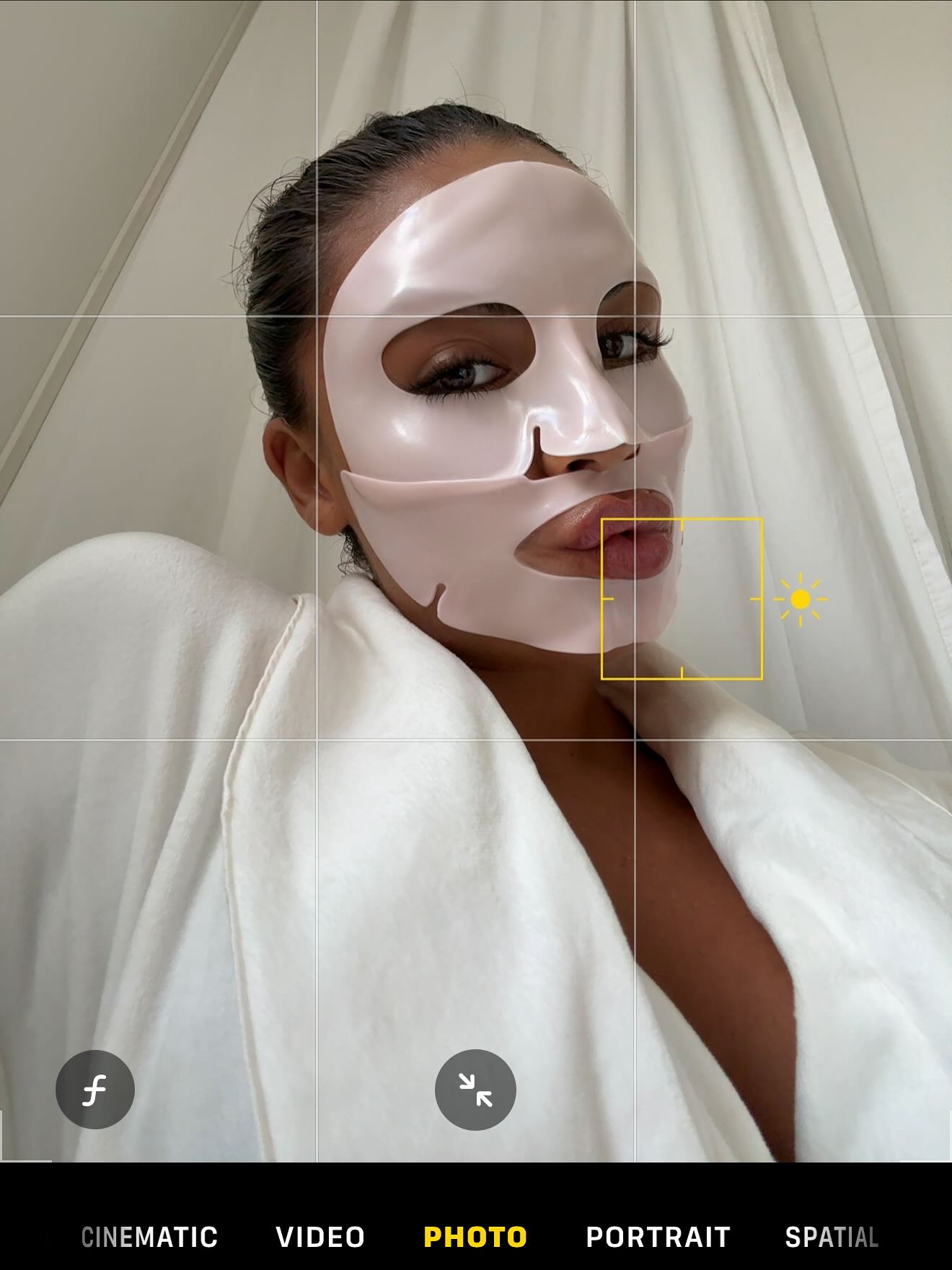The image size is (952, 1270).
Task: Open the depth f-stop control
Action: 95,1090
